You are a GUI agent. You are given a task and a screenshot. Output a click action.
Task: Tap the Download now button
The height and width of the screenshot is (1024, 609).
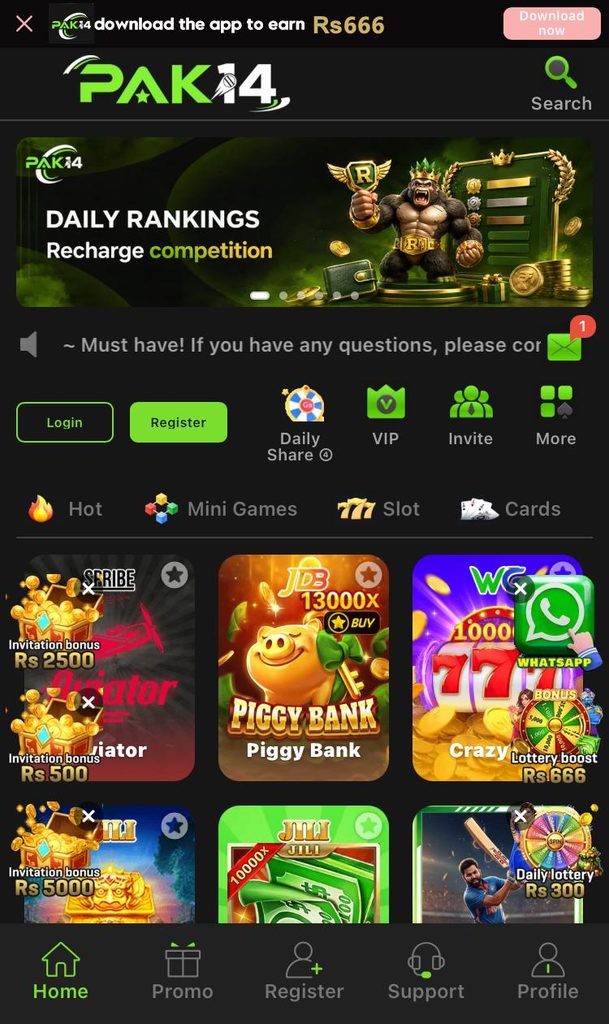(x=552, y=24)
